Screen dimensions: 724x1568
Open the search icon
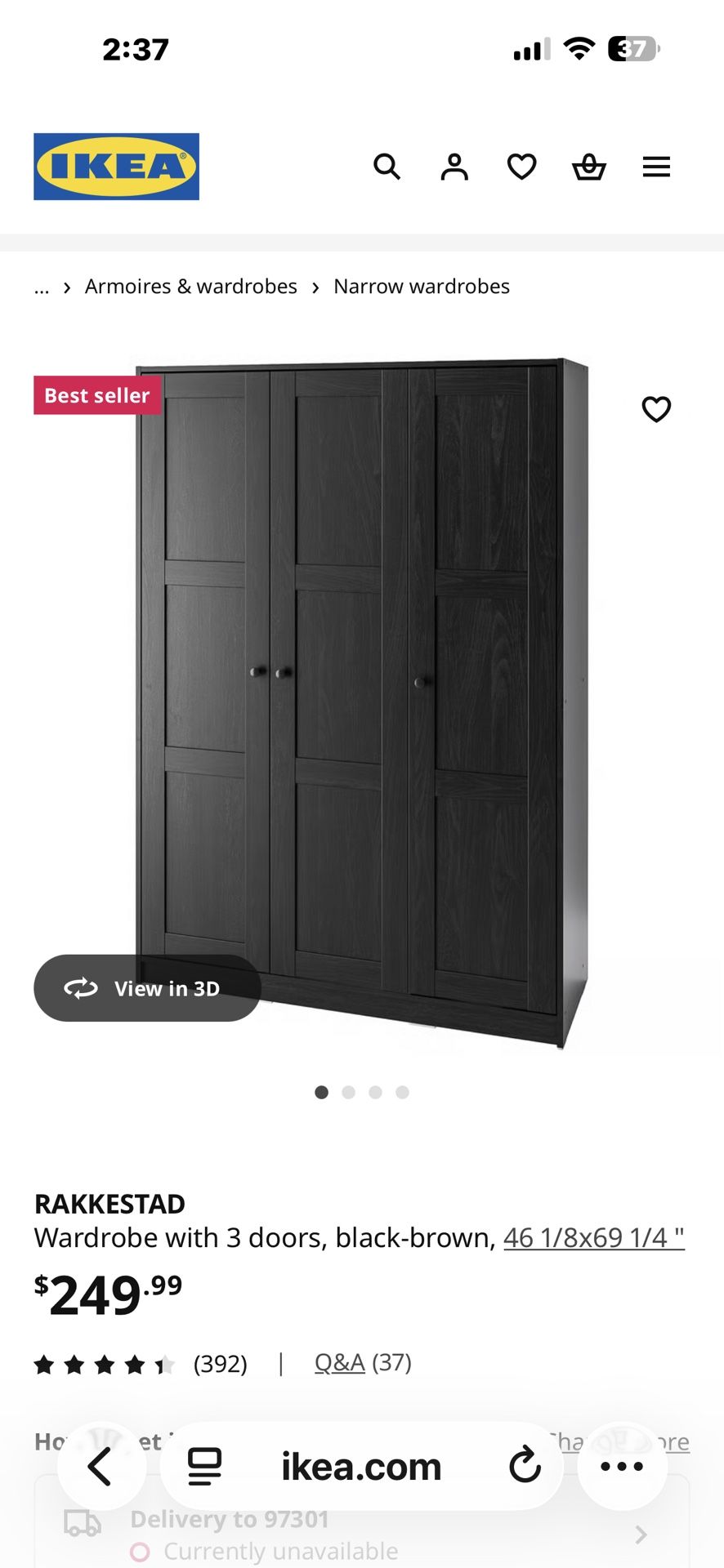tap(387, 167)
